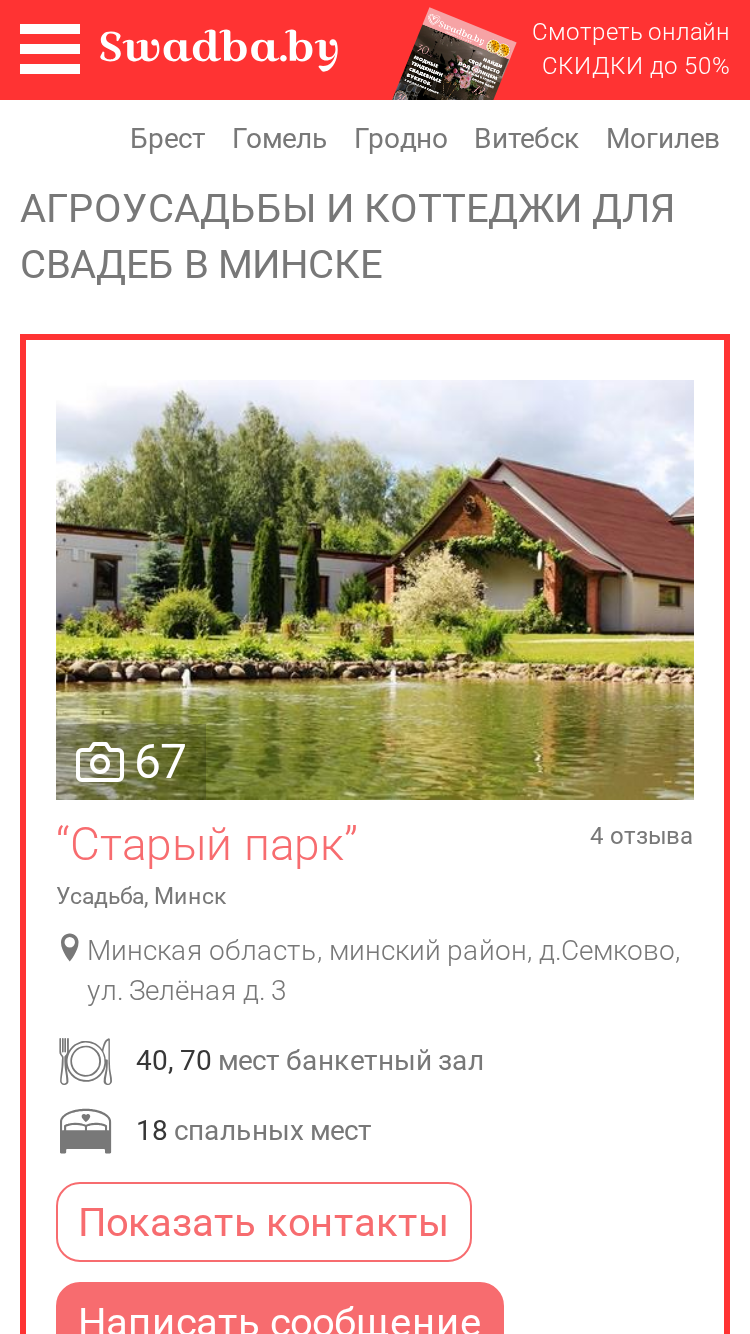Select the Гродно city link
750x1334 pixels.
(401, 139)
